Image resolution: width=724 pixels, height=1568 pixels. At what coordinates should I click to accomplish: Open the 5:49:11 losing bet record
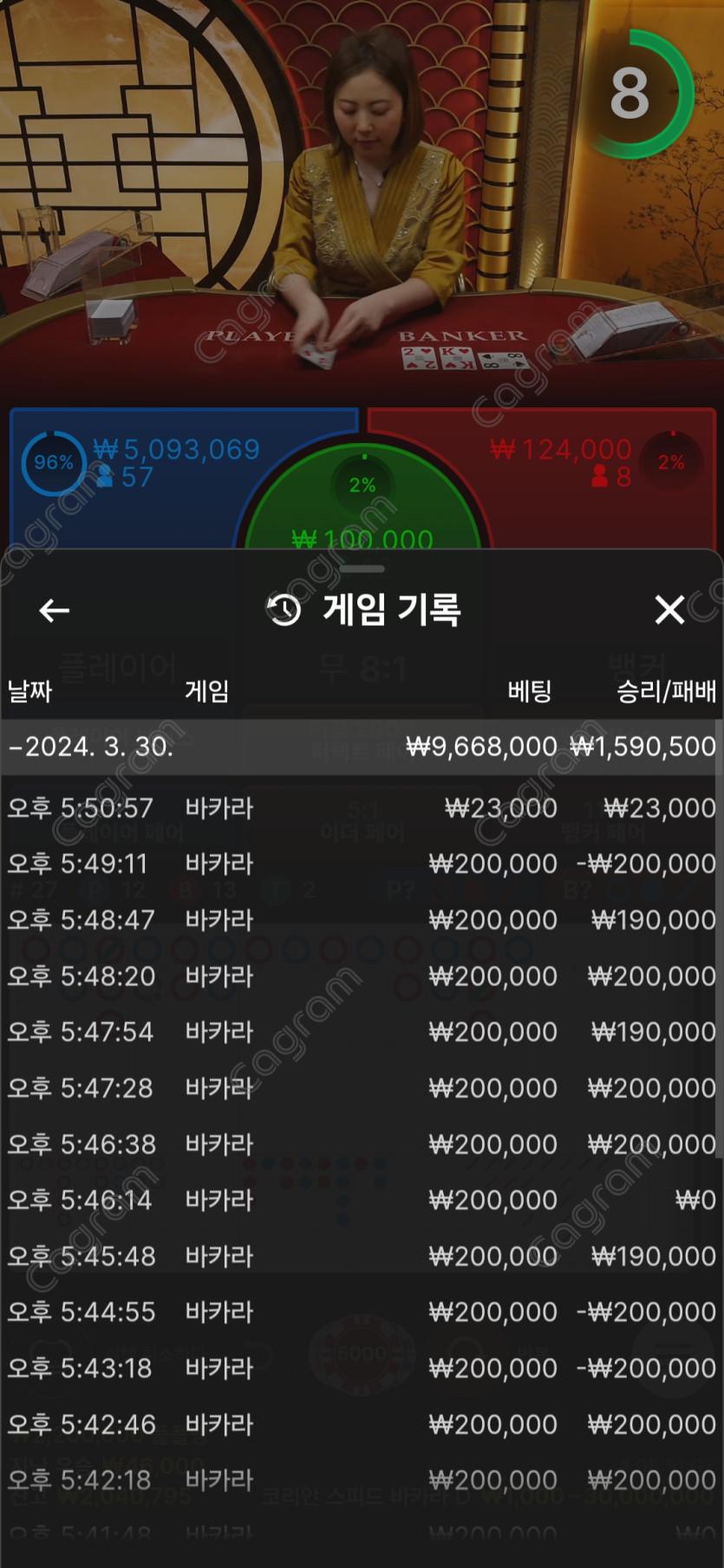click(x=362, y=862)
